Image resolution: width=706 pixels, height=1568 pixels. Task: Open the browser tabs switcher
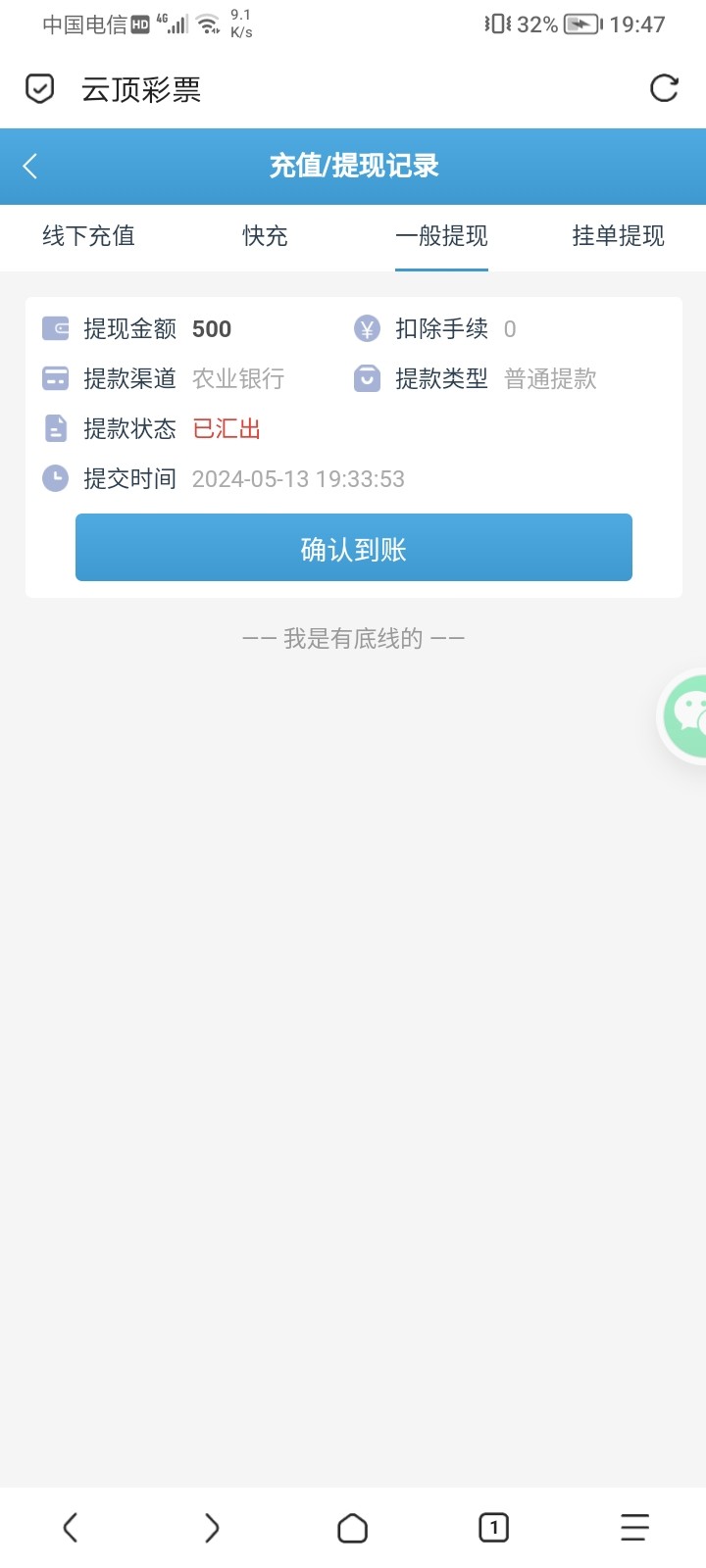coord(494,1527)
